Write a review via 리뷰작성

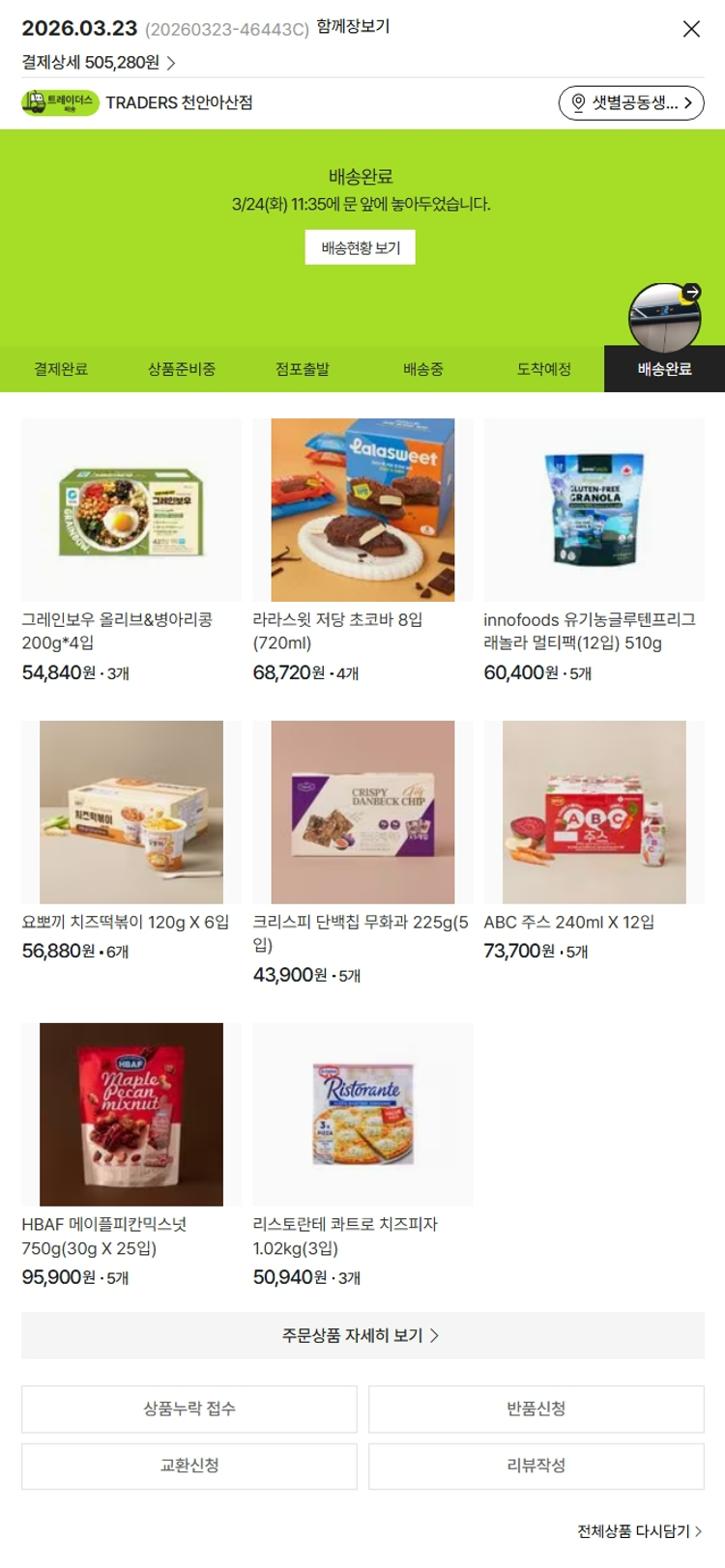coord(536,1466)
